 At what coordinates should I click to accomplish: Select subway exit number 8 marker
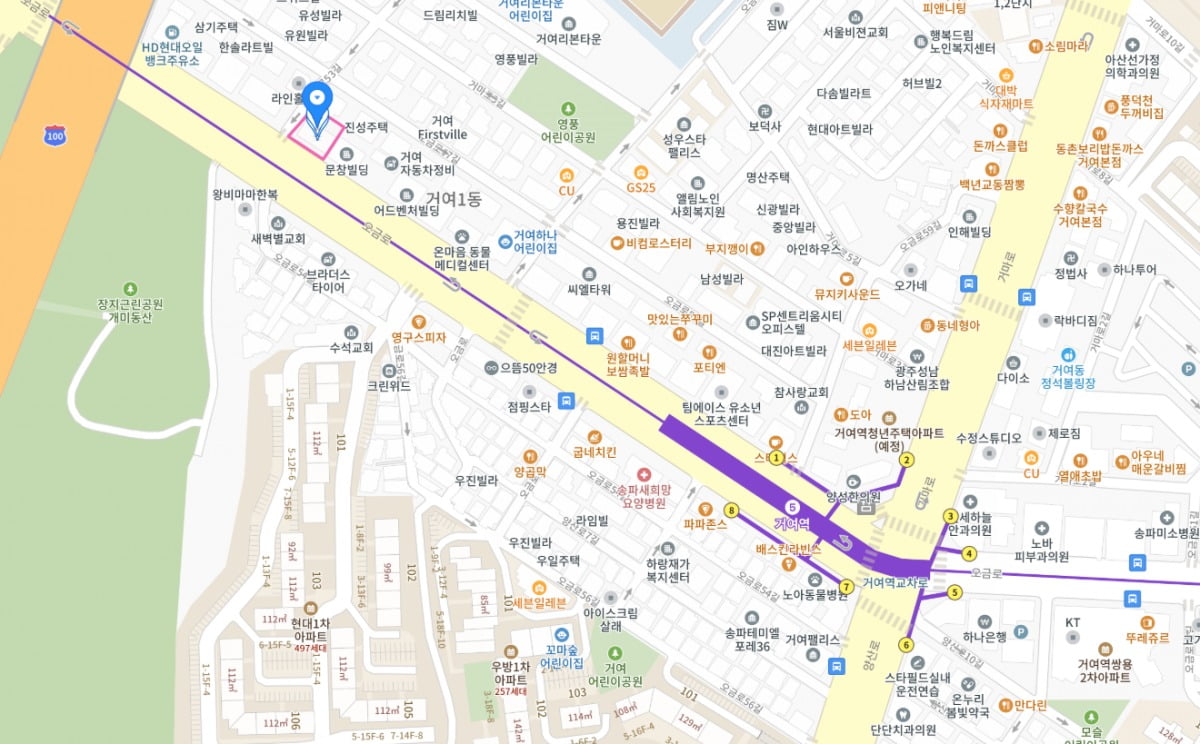731,511
